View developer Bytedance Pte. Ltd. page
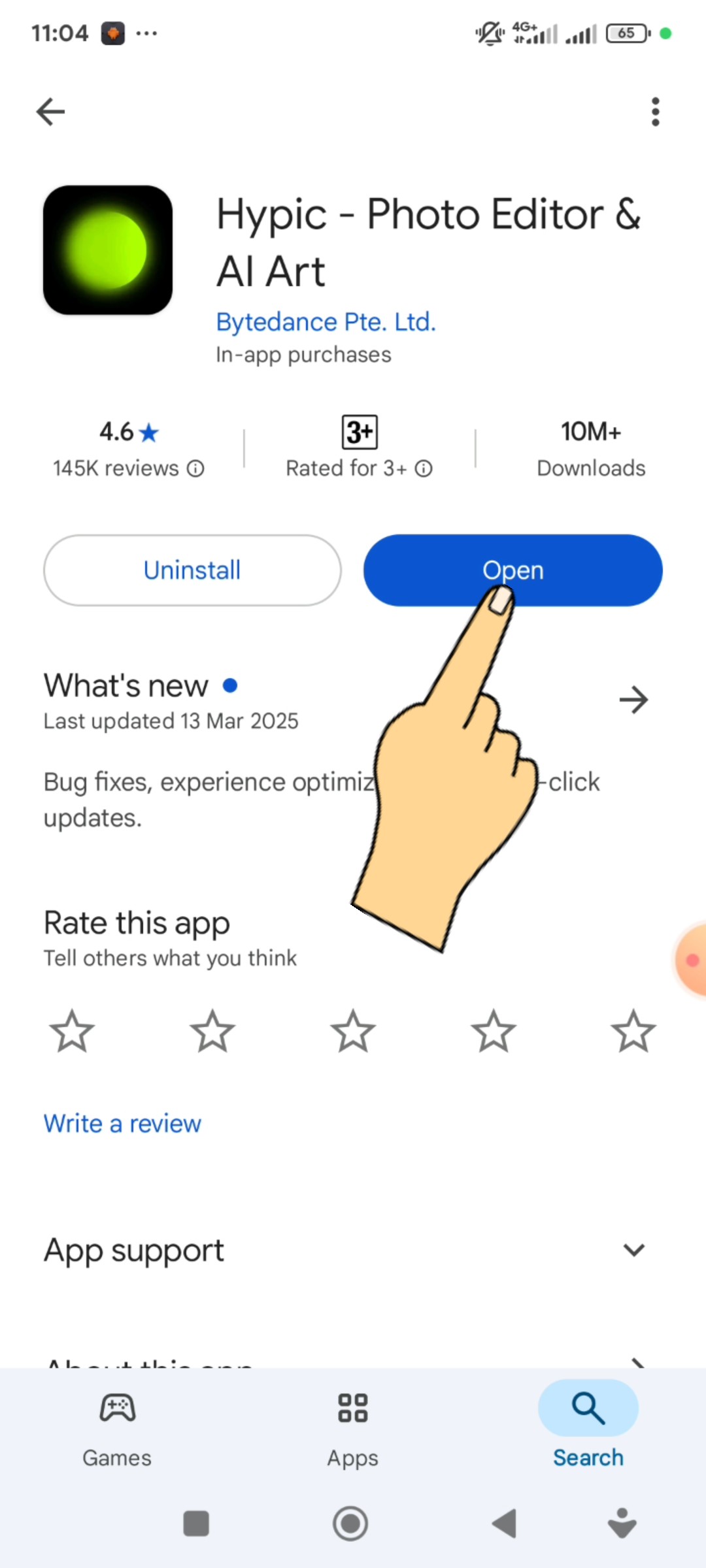The width and height of the screenshot is (706, 1568). [x=326, y=322]
